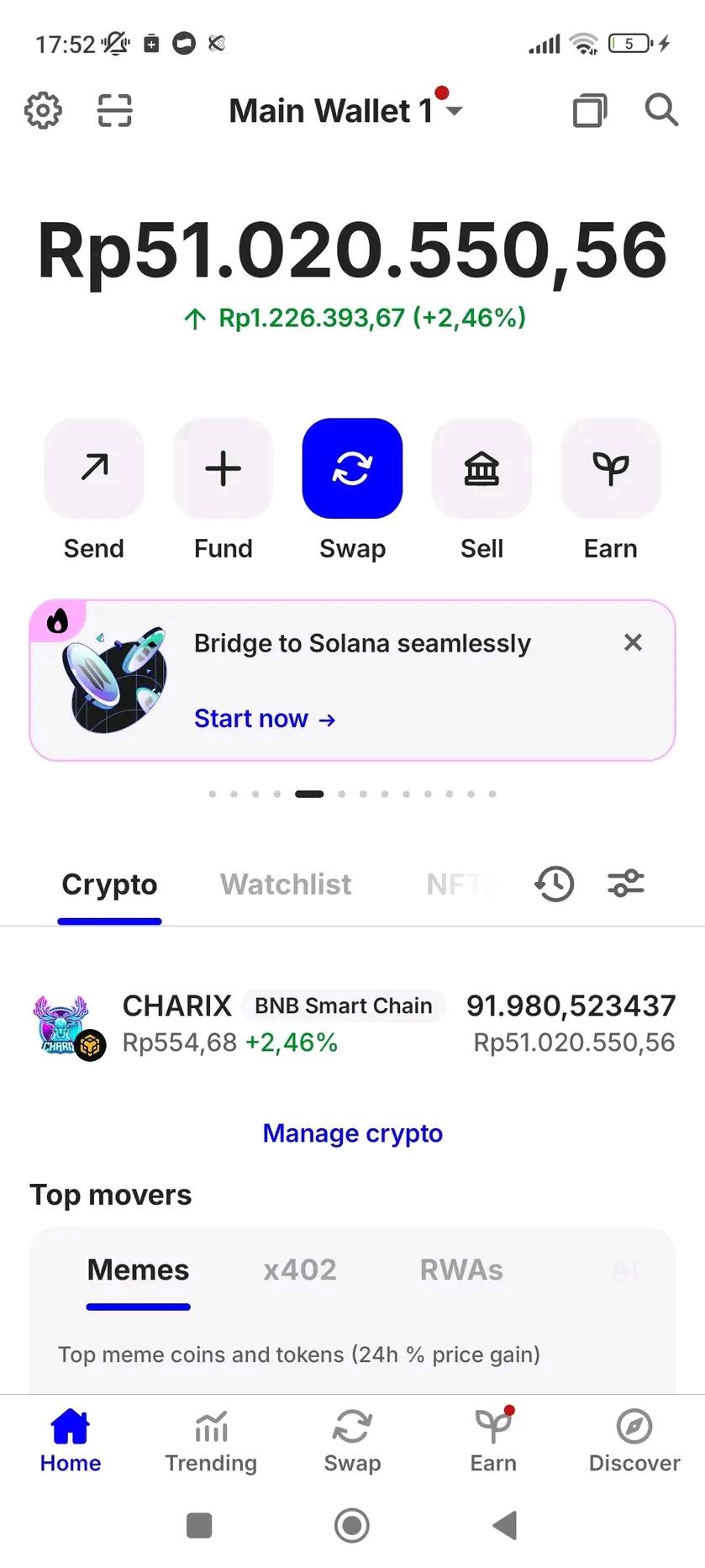Open the CHARIX token row
The image size is (705, 1568).
(353, 1023)
